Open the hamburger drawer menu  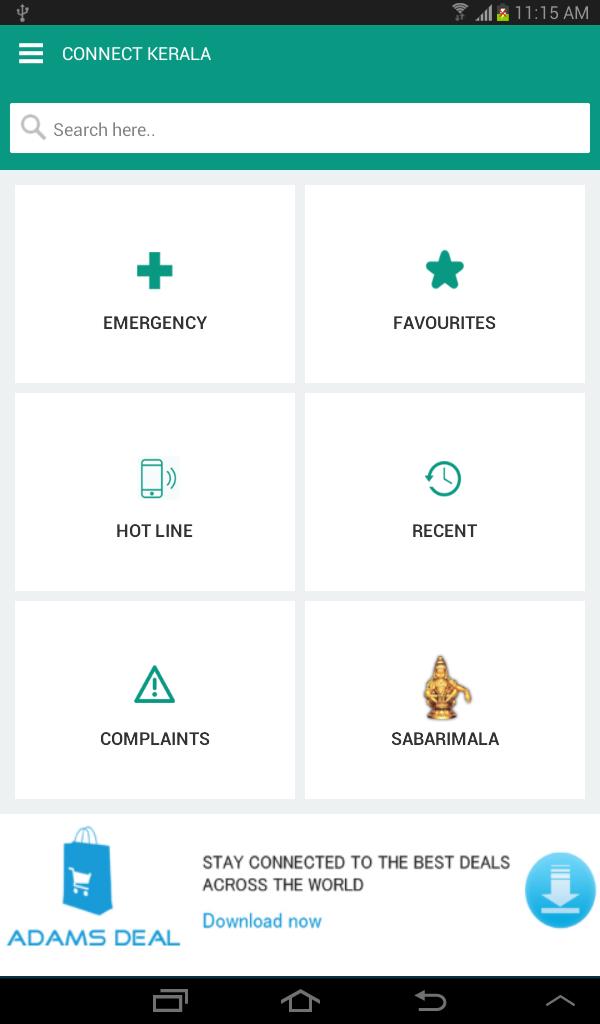pos(31,54)
